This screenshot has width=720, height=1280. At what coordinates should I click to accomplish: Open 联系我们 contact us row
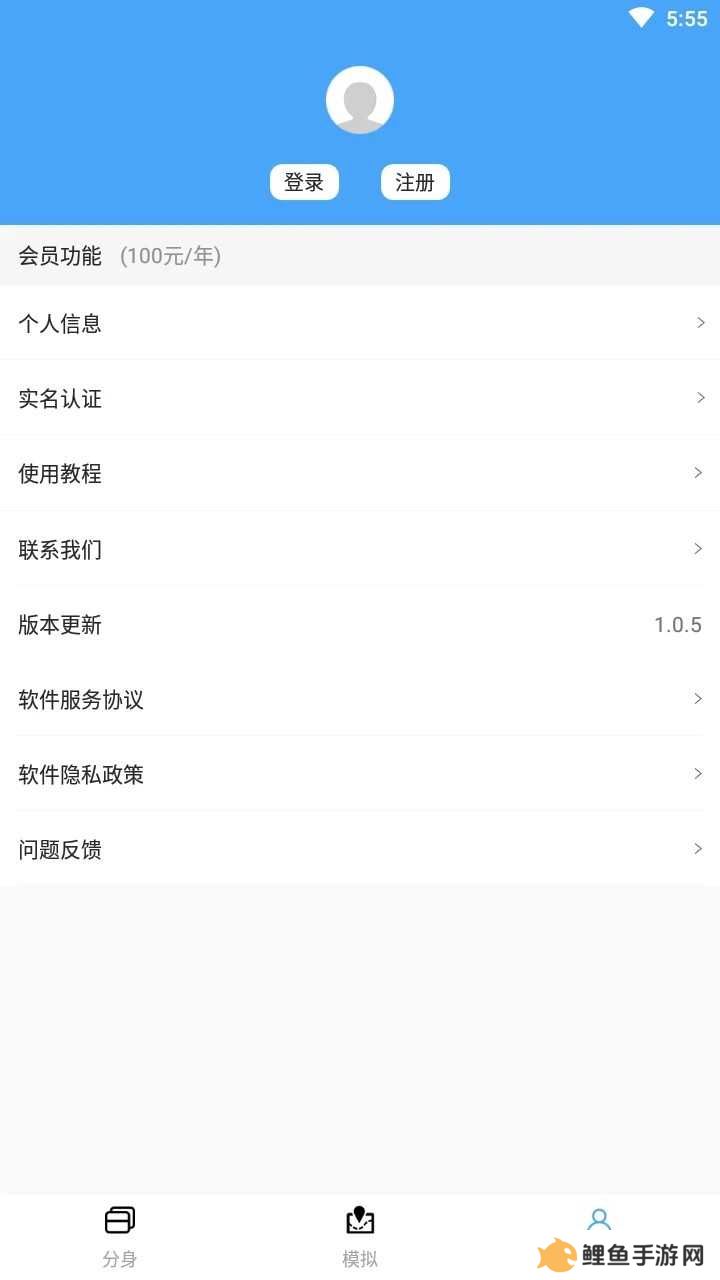tap(360, 549)
